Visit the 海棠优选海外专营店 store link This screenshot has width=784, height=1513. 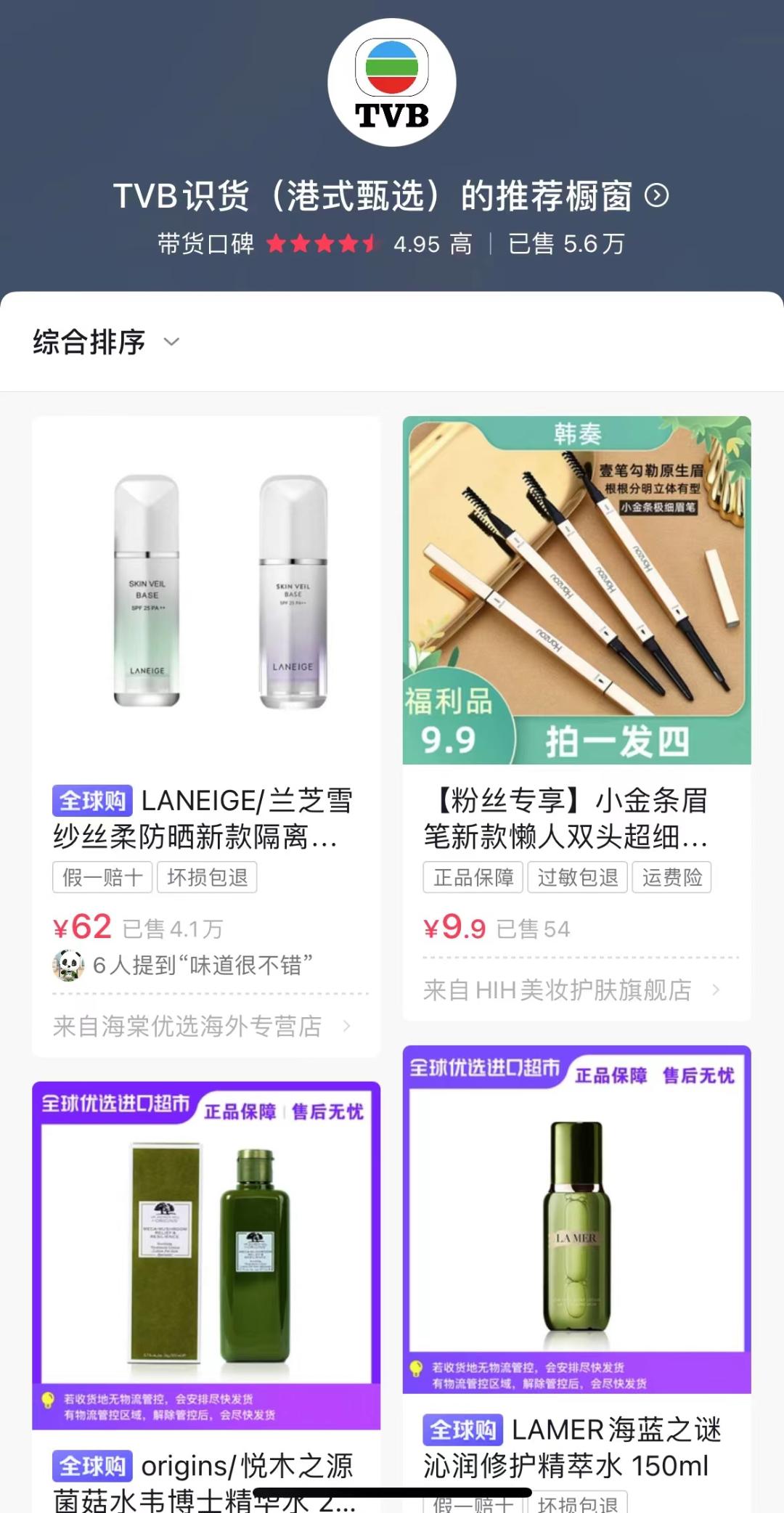(x=201, y=1026)
